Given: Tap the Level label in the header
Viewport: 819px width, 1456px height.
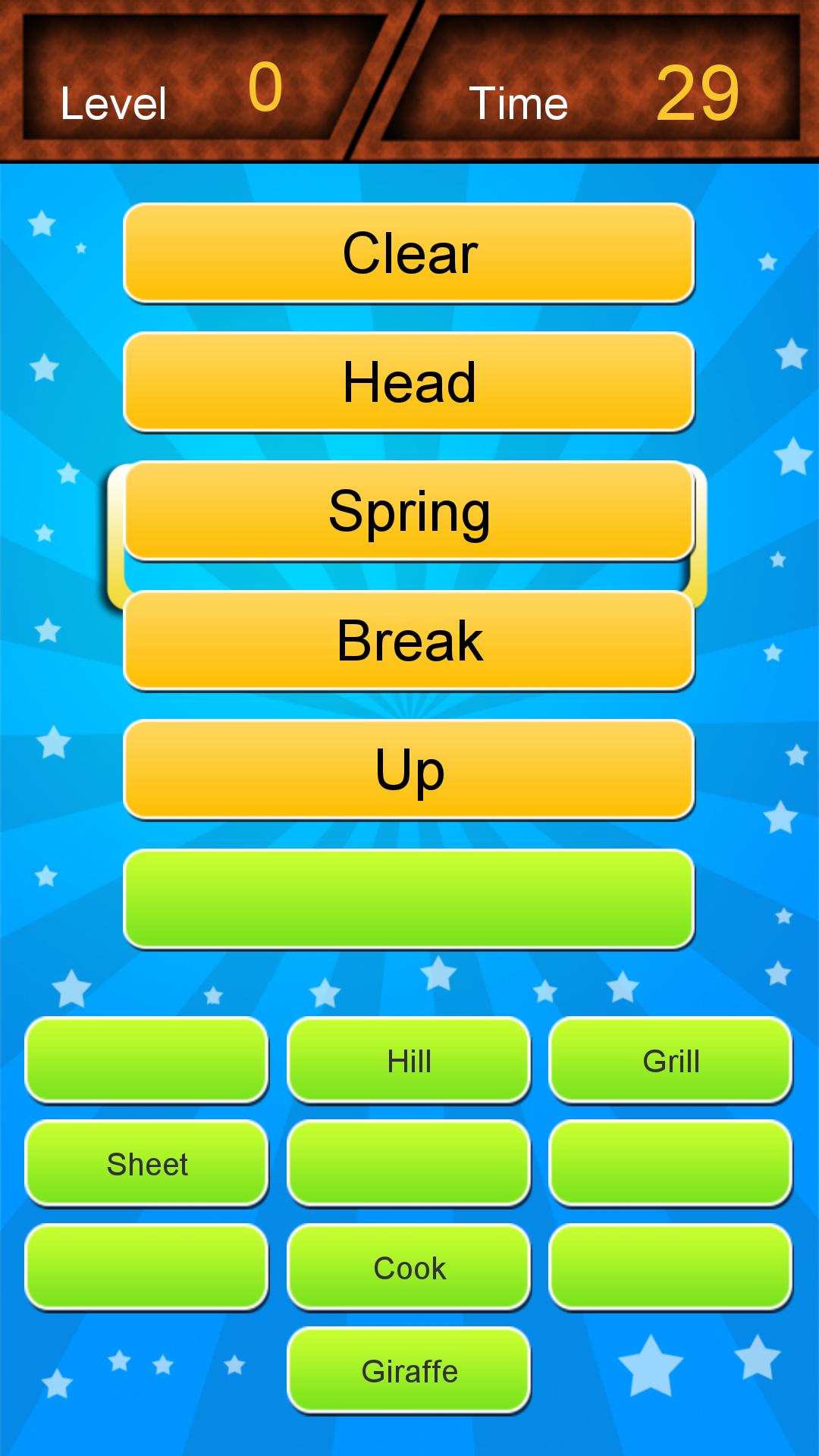Looking at the screenshot, I should coord(114,105).
